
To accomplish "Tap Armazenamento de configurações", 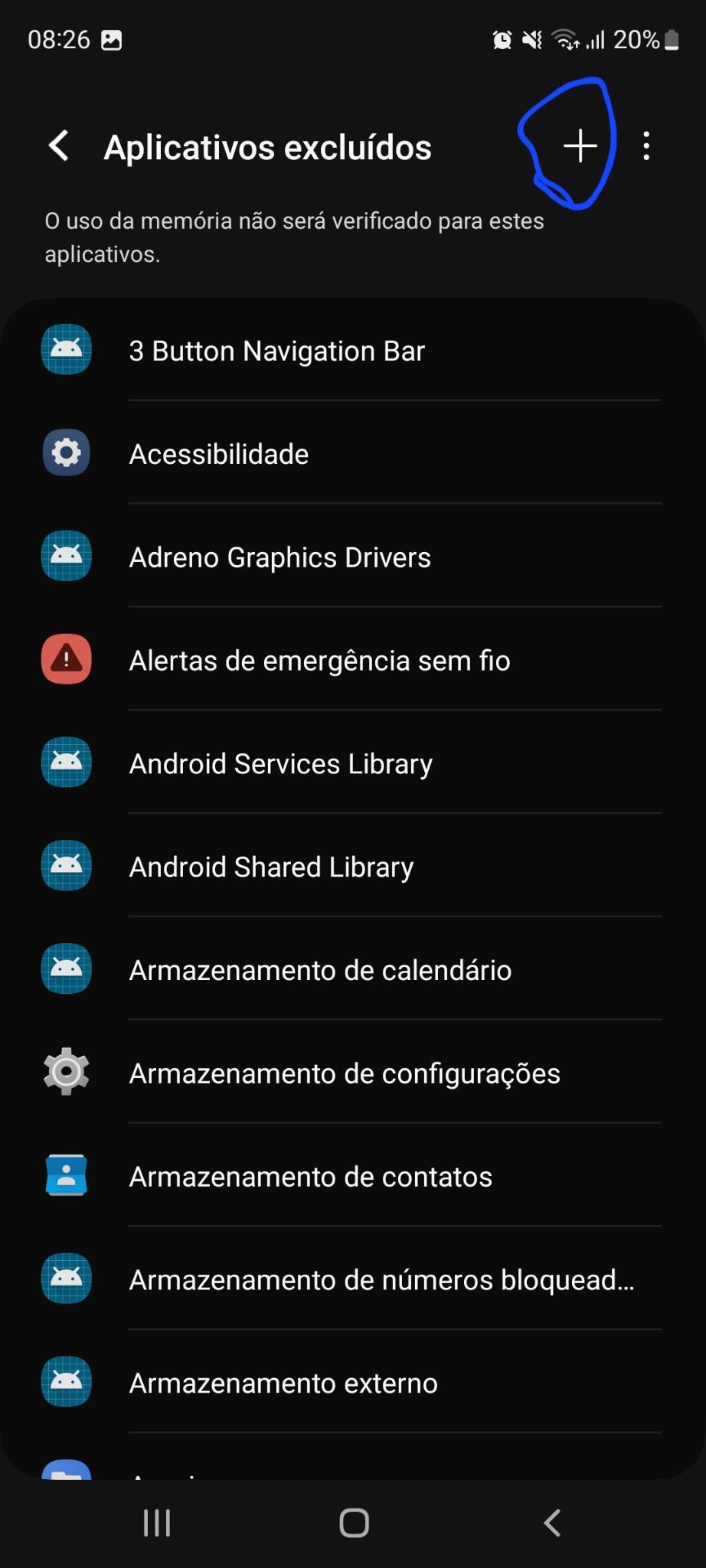I will [353, 1073].
